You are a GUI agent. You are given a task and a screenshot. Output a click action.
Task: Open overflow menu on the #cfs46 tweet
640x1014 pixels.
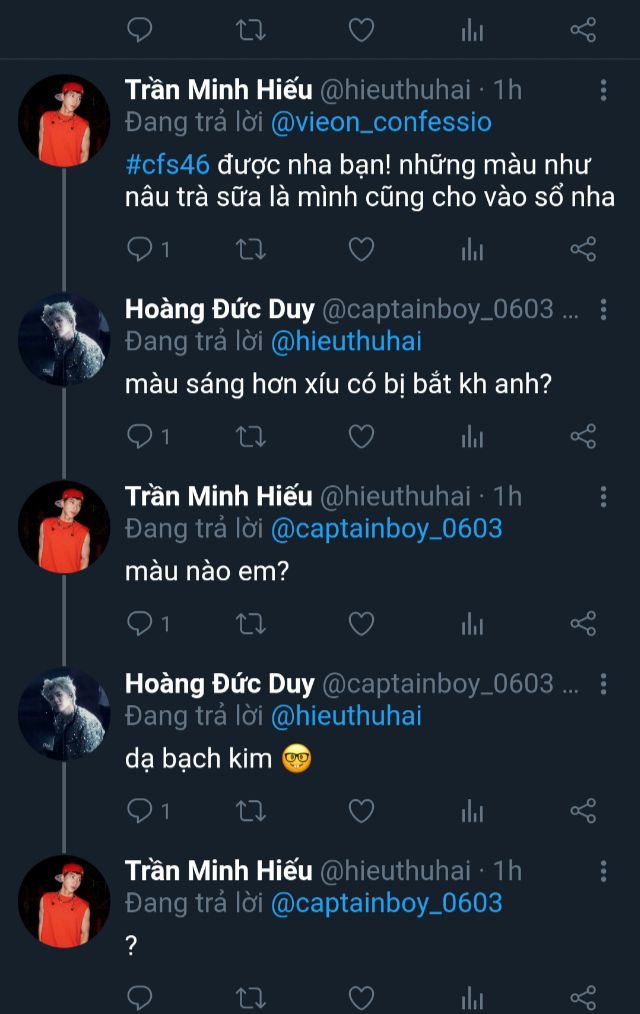click(603, 90)
